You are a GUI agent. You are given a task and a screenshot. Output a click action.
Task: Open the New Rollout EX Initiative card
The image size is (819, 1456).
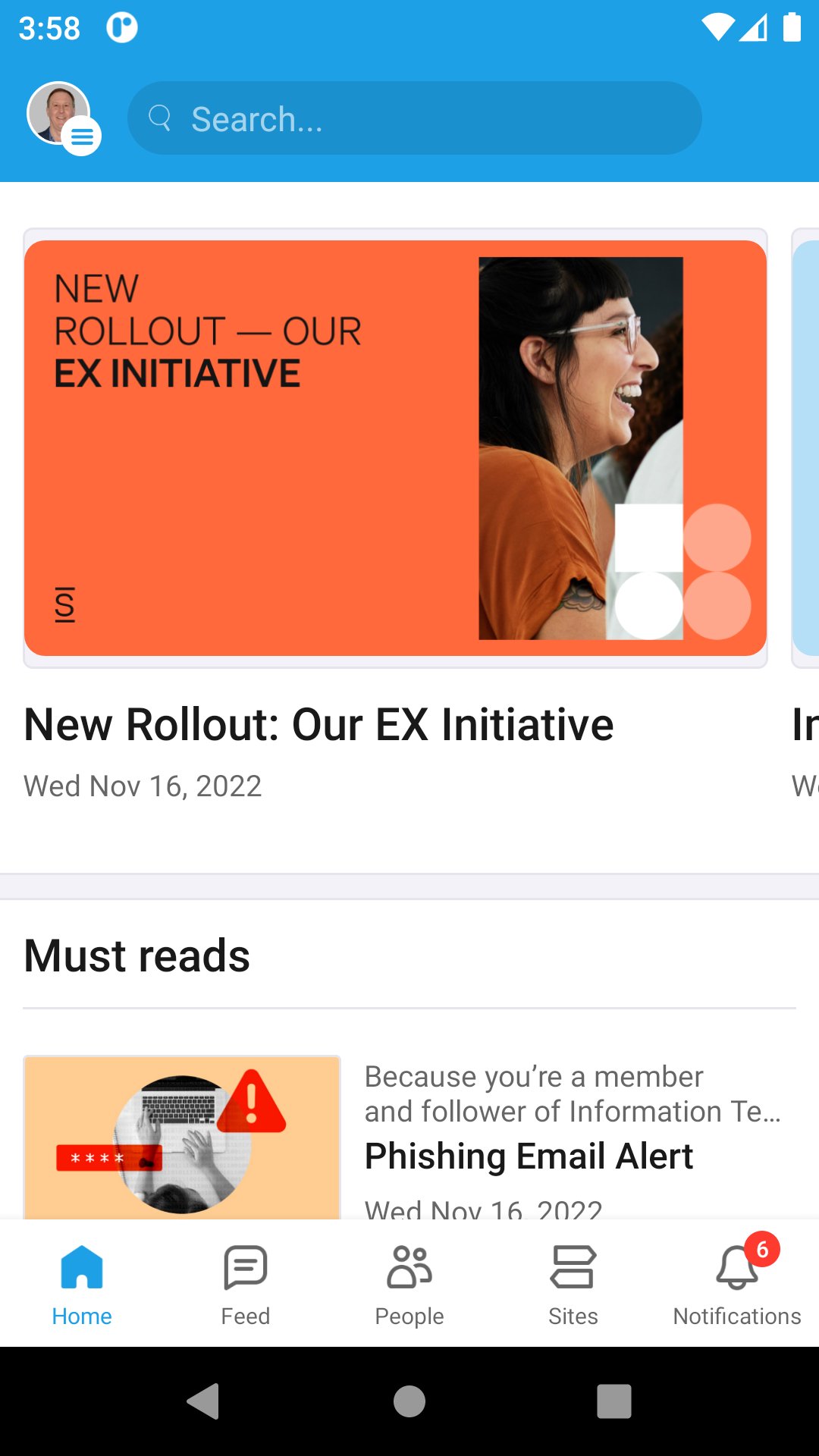pyautogui.click(x=395, y=447)
